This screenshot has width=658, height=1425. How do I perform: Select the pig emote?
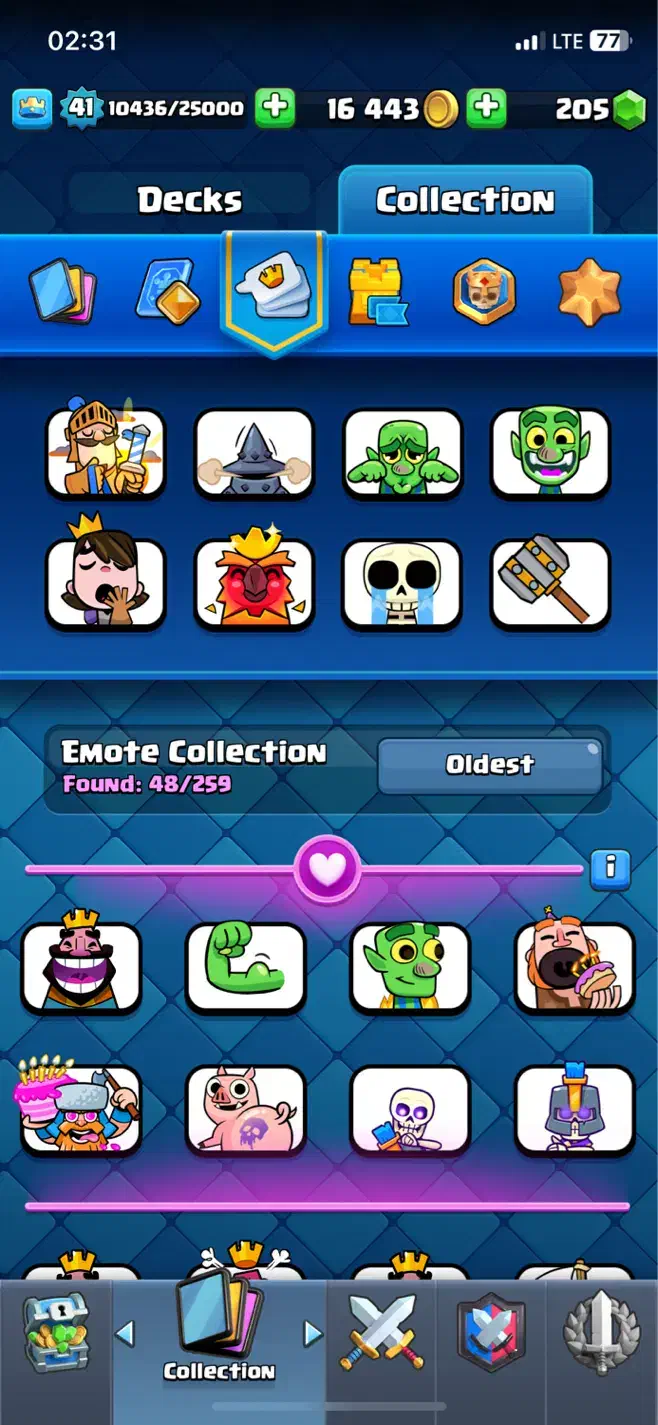(x=245, y=1110)
